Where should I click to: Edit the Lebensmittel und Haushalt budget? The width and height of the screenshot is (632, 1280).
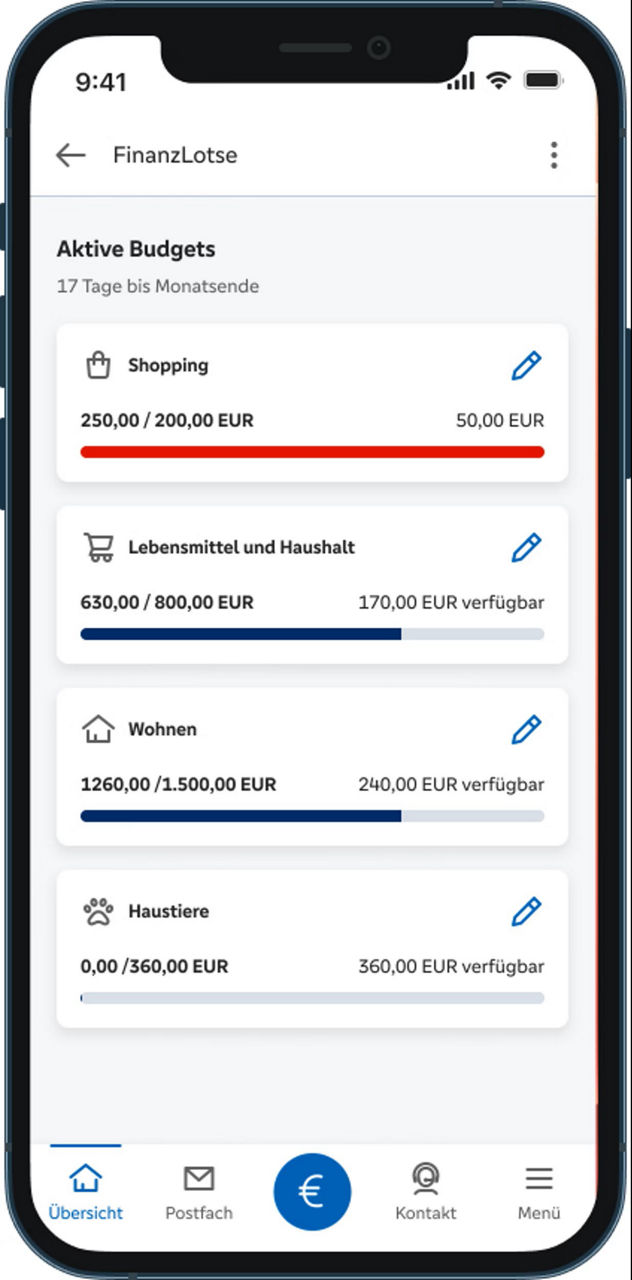coord(526,548)
